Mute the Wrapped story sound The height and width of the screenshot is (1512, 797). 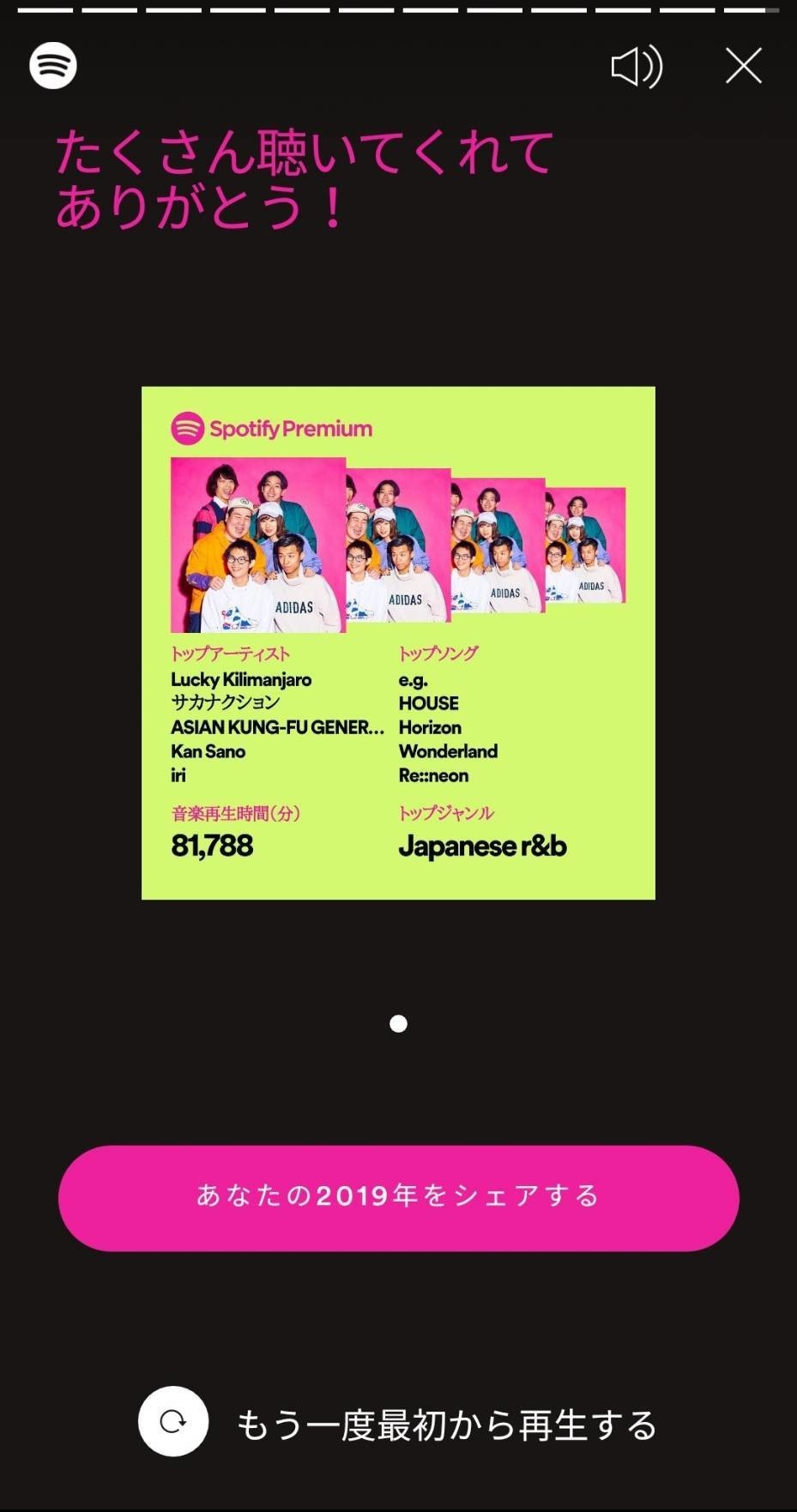pos(637,67)
